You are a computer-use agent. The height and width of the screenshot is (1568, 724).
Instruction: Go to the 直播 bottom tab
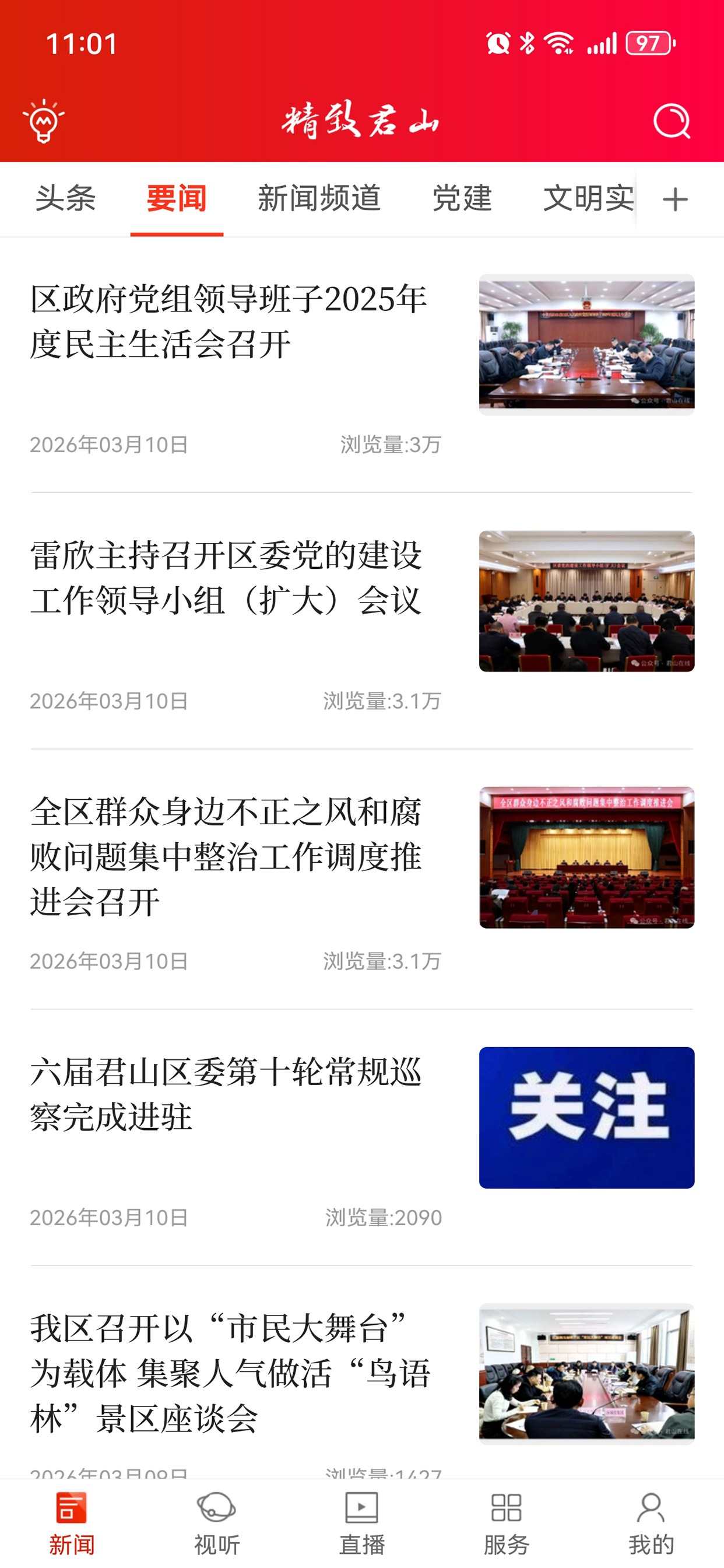(362, 1524)
